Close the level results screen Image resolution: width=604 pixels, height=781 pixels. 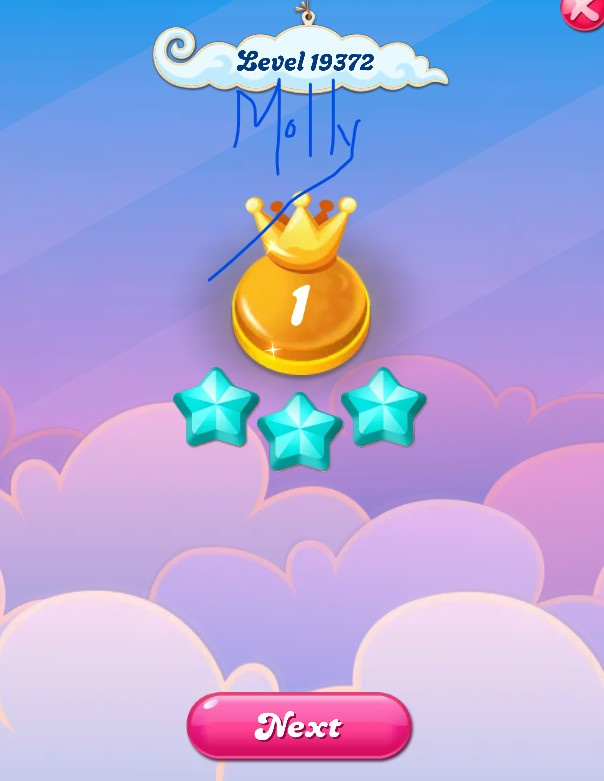[x=585, y=10]
